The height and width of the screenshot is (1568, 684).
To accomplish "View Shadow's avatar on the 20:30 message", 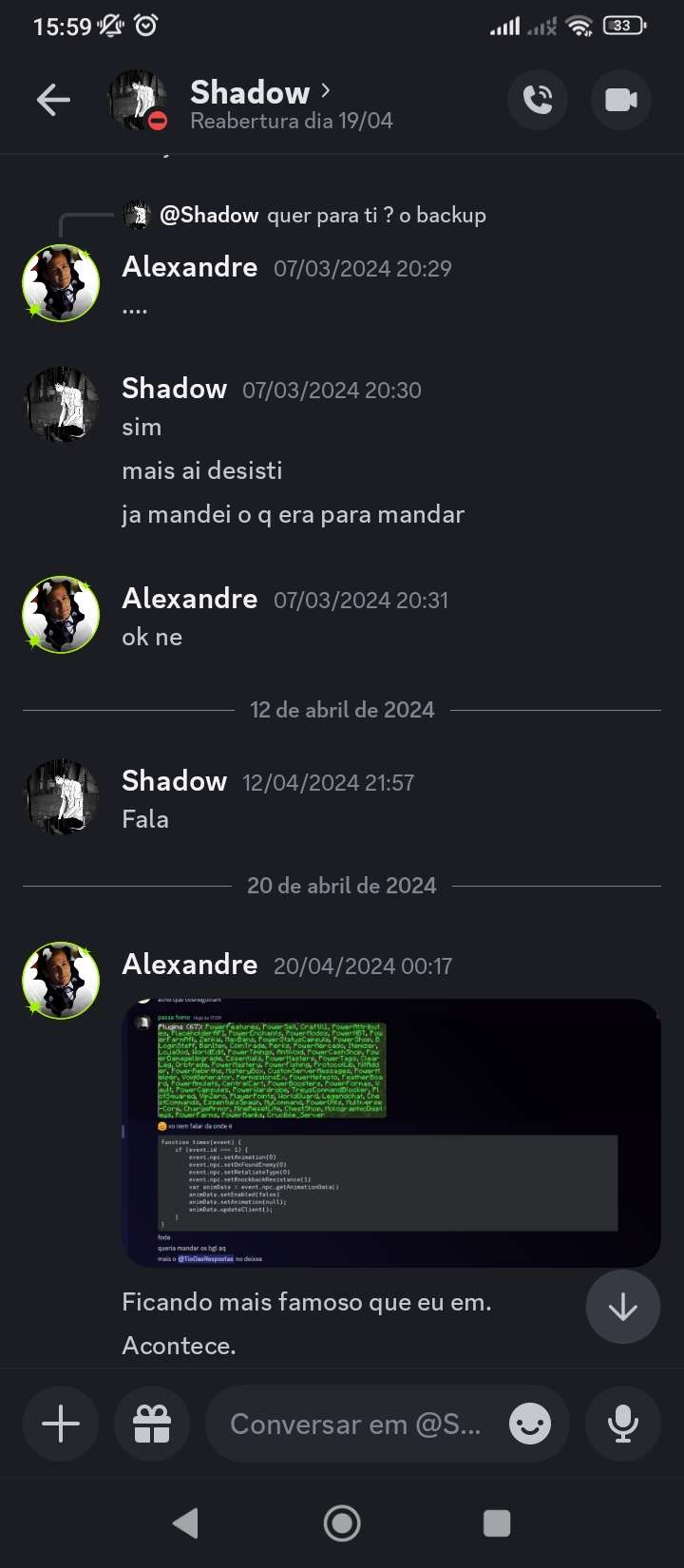I will [x=61, y=405].
